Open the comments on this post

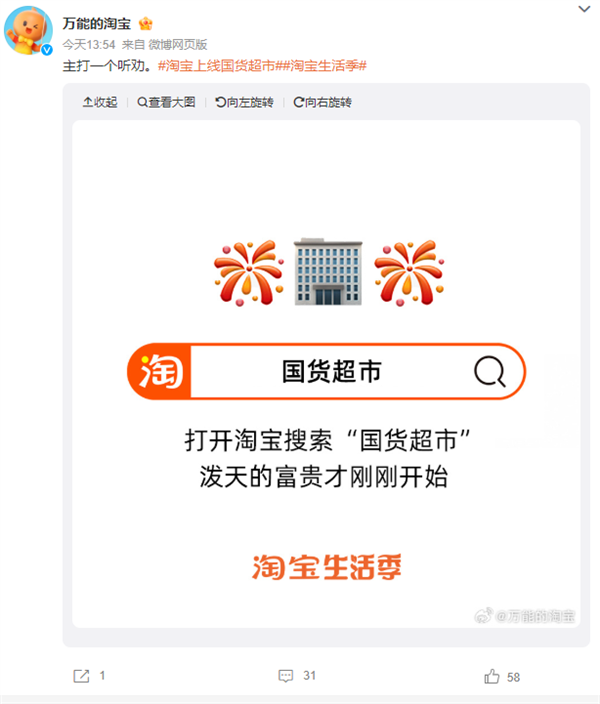click(297, 676)
